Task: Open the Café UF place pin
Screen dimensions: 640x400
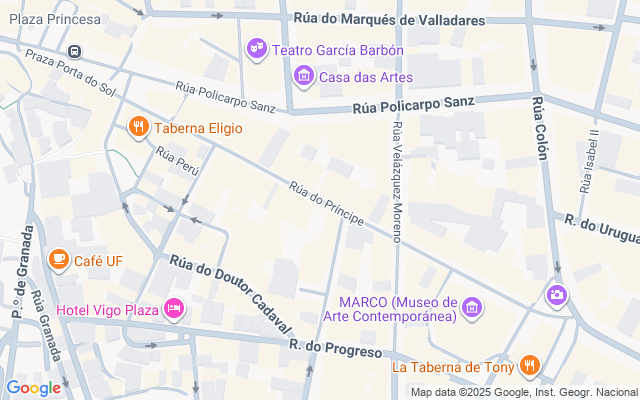Action: (x=59, y=260)
